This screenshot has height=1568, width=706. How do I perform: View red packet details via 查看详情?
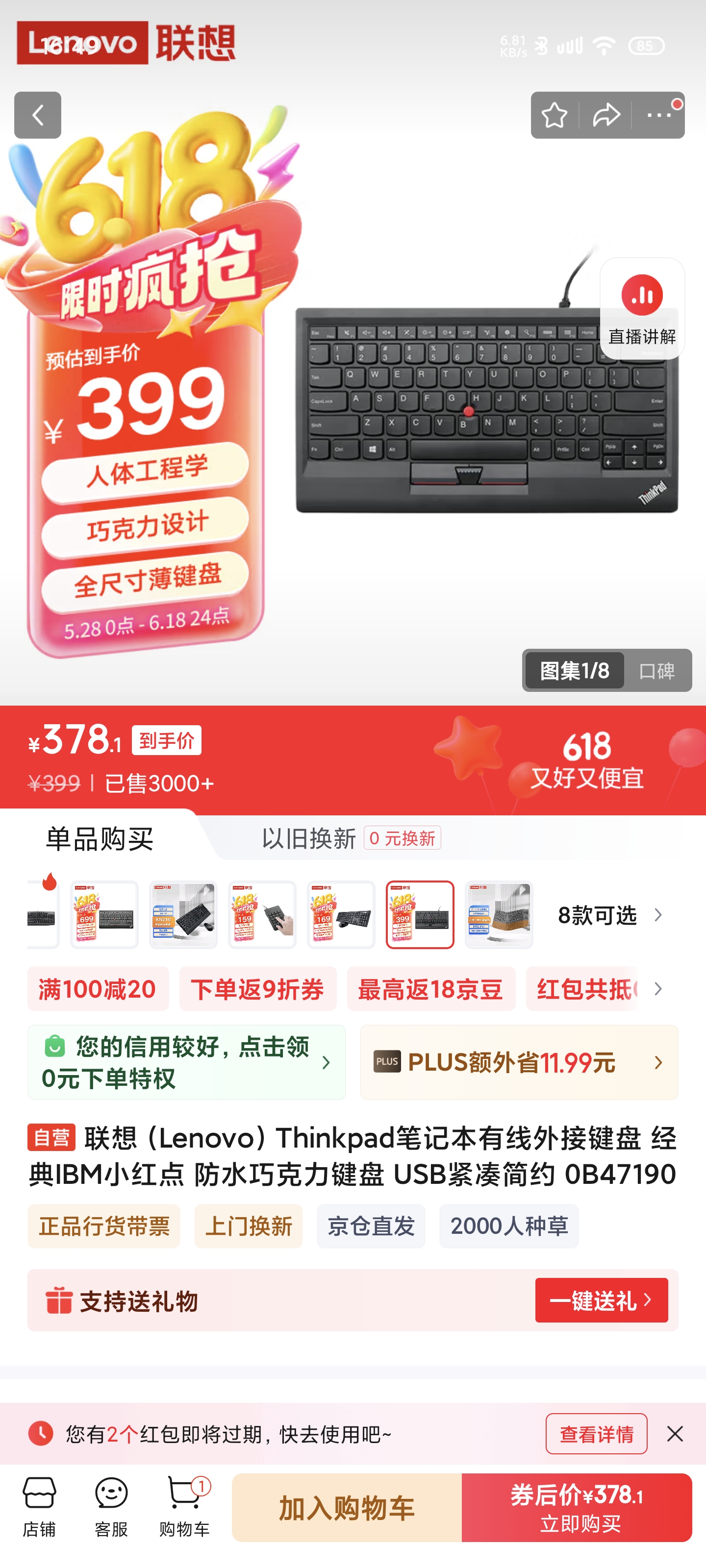[596, 1433]
